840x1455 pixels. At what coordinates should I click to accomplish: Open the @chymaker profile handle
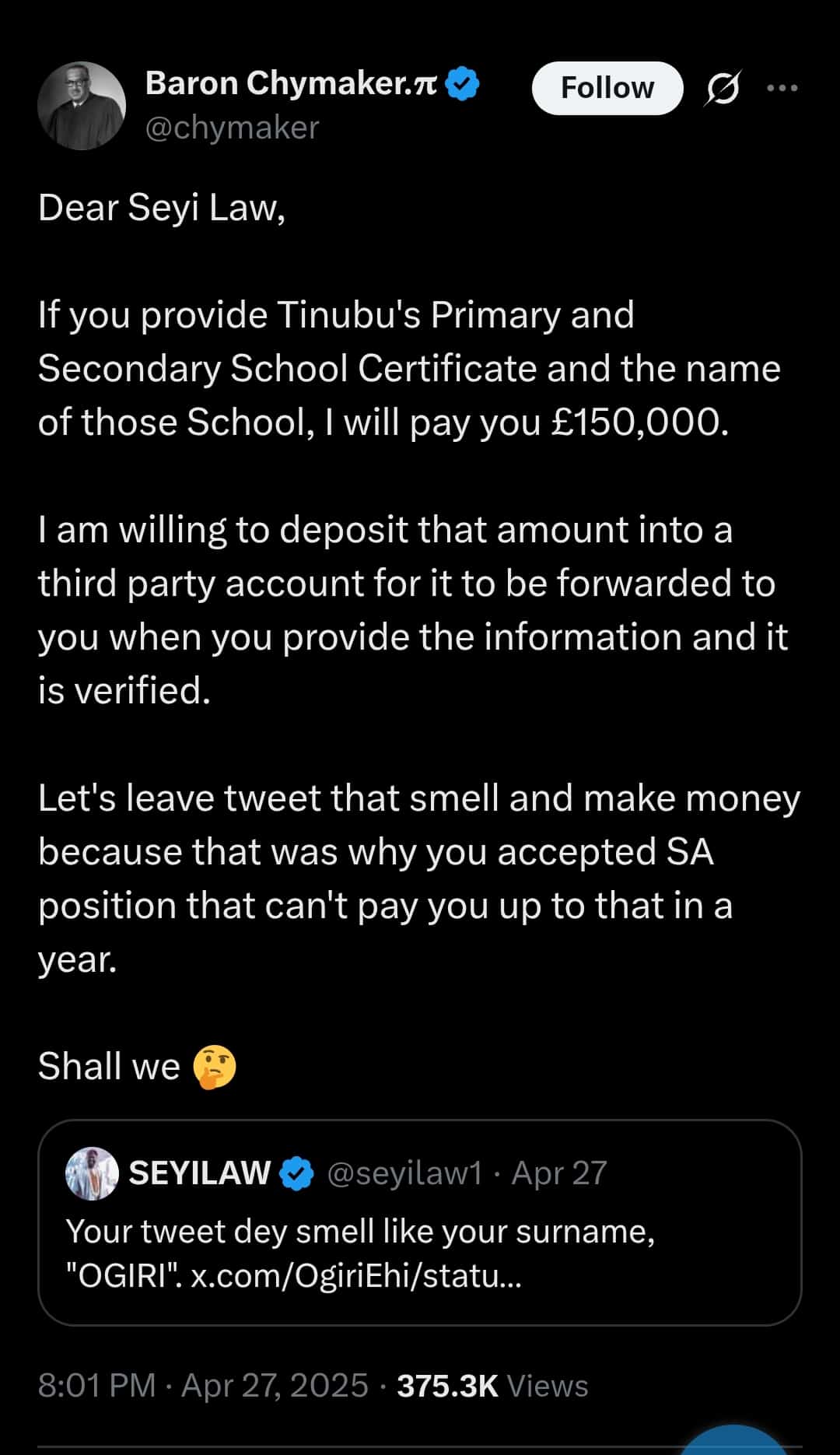(232, 128)
